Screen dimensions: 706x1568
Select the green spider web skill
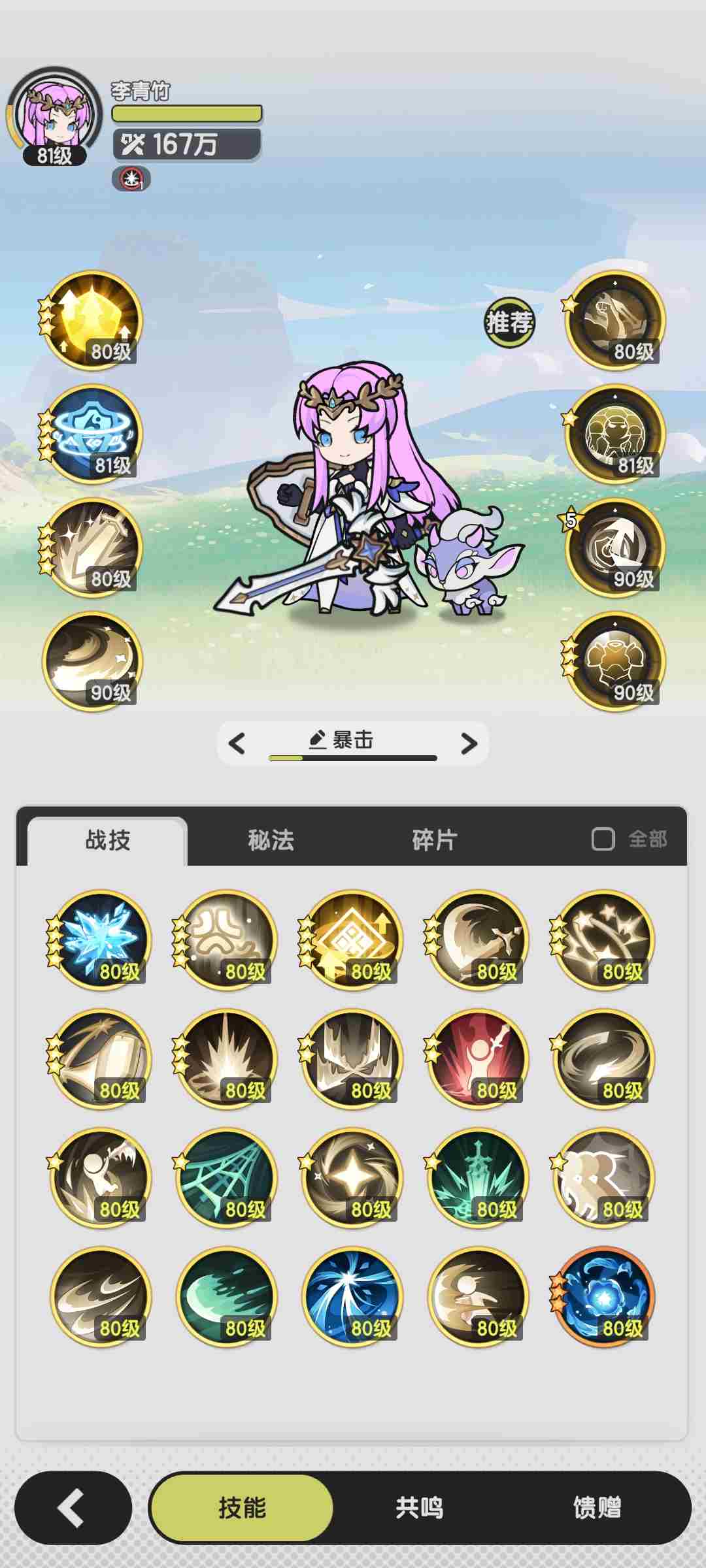click(226, 1177)
